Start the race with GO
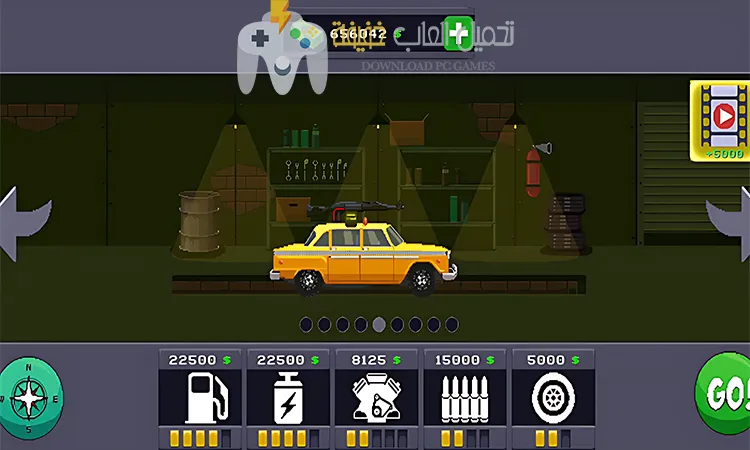 [723, 393]
